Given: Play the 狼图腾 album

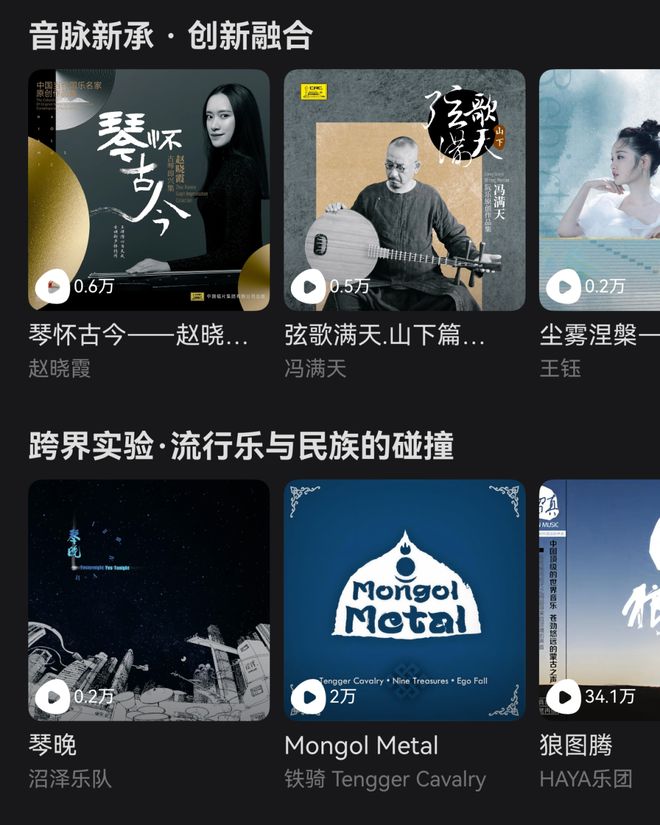Looking at the screenshot, I should pos(563,697).
